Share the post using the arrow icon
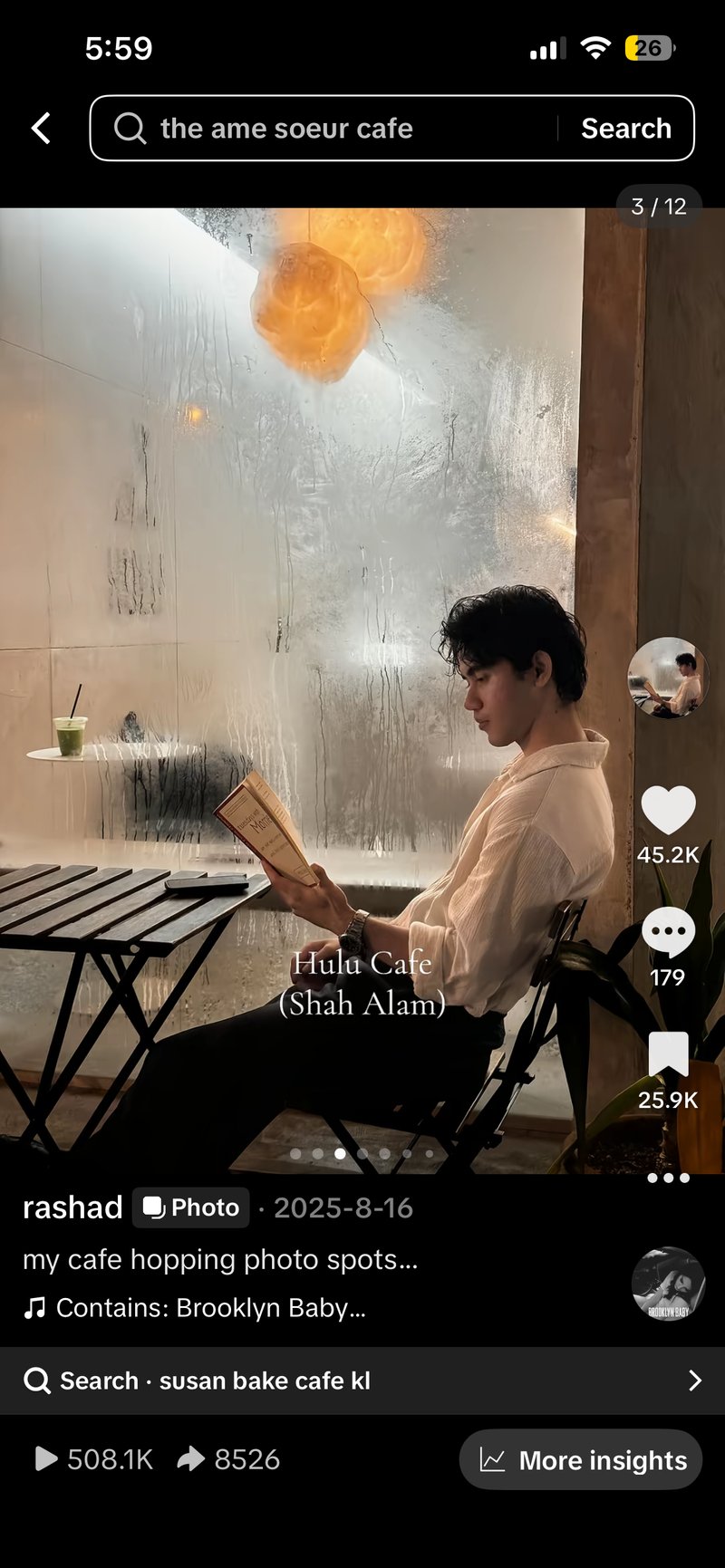This screenshot has width=725, height=1568. click(193, 1458)
